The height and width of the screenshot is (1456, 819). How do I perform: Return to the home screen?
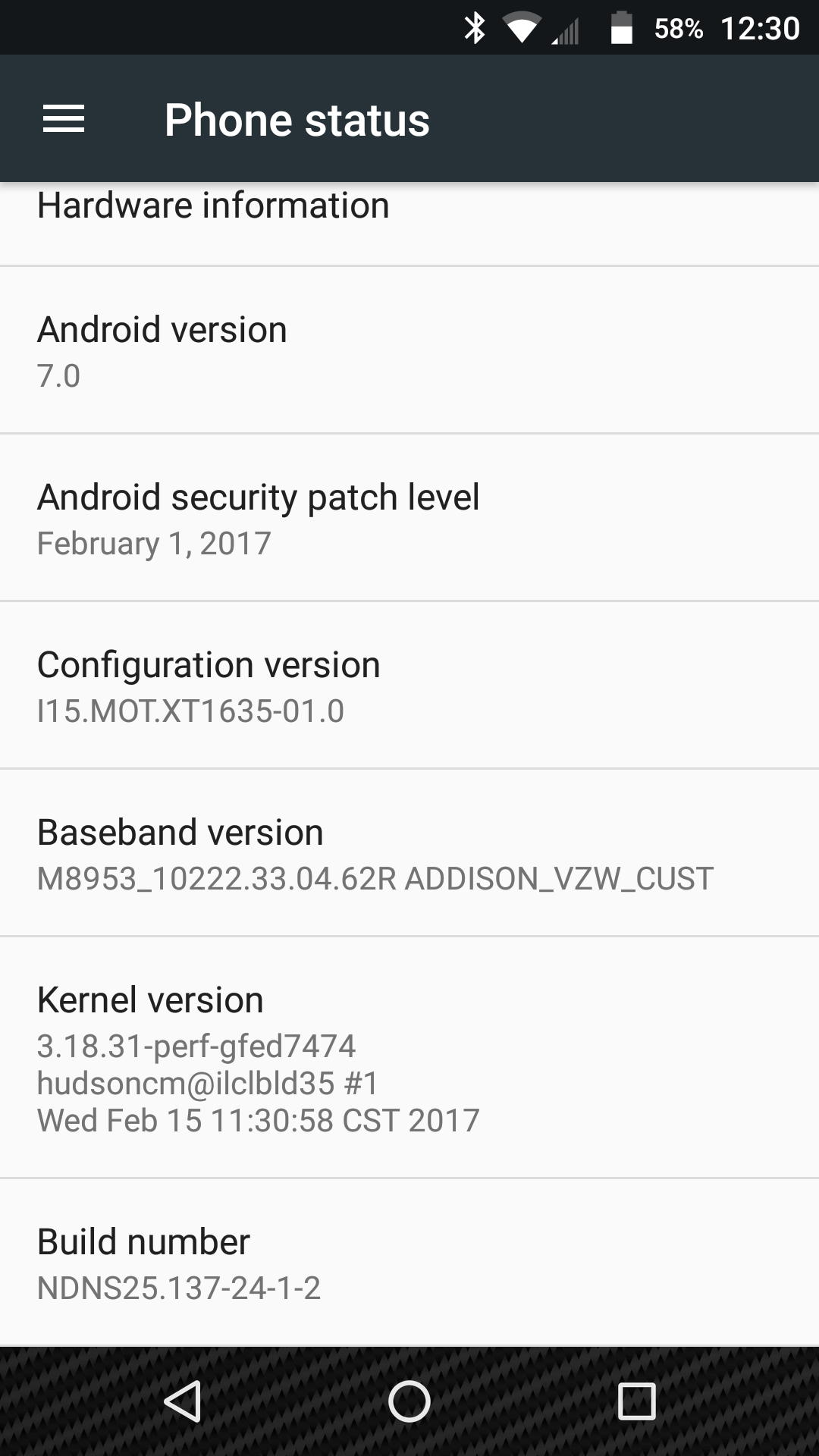click(x=409, y=1401)
